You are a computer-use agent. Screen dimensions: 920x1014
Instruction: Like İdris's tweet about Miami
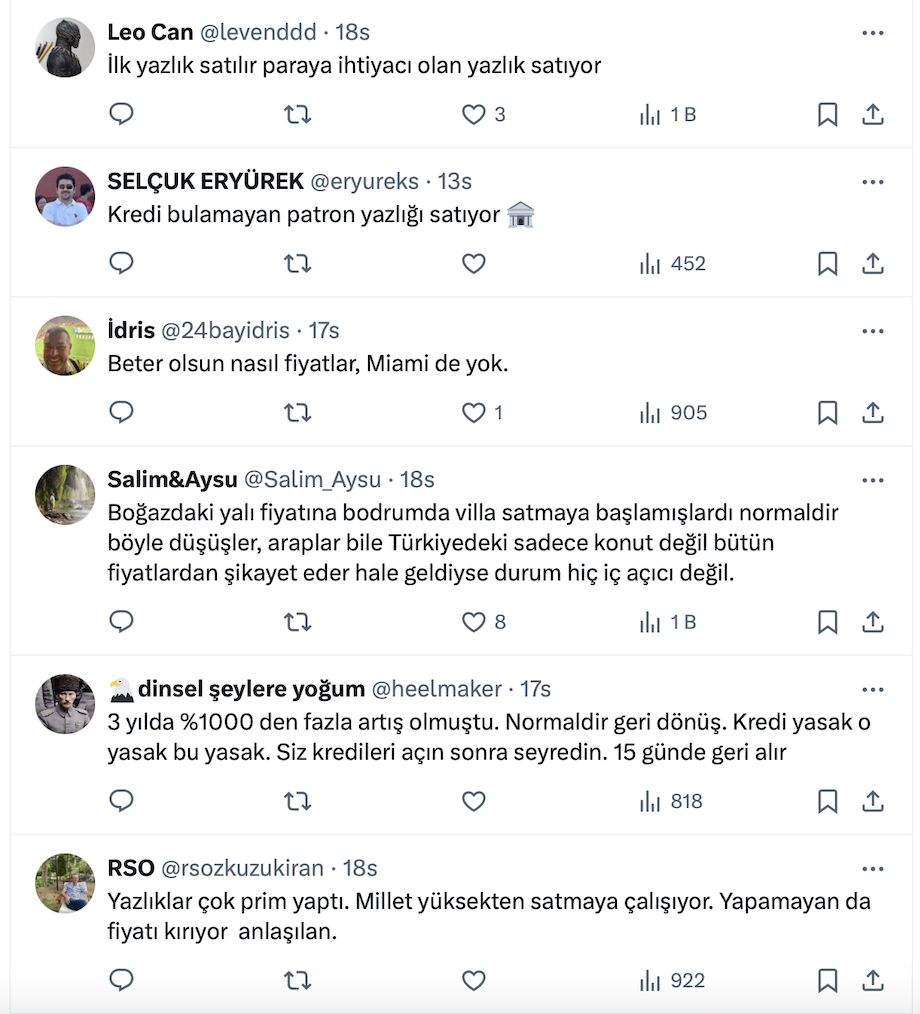[x=474, y=413]
